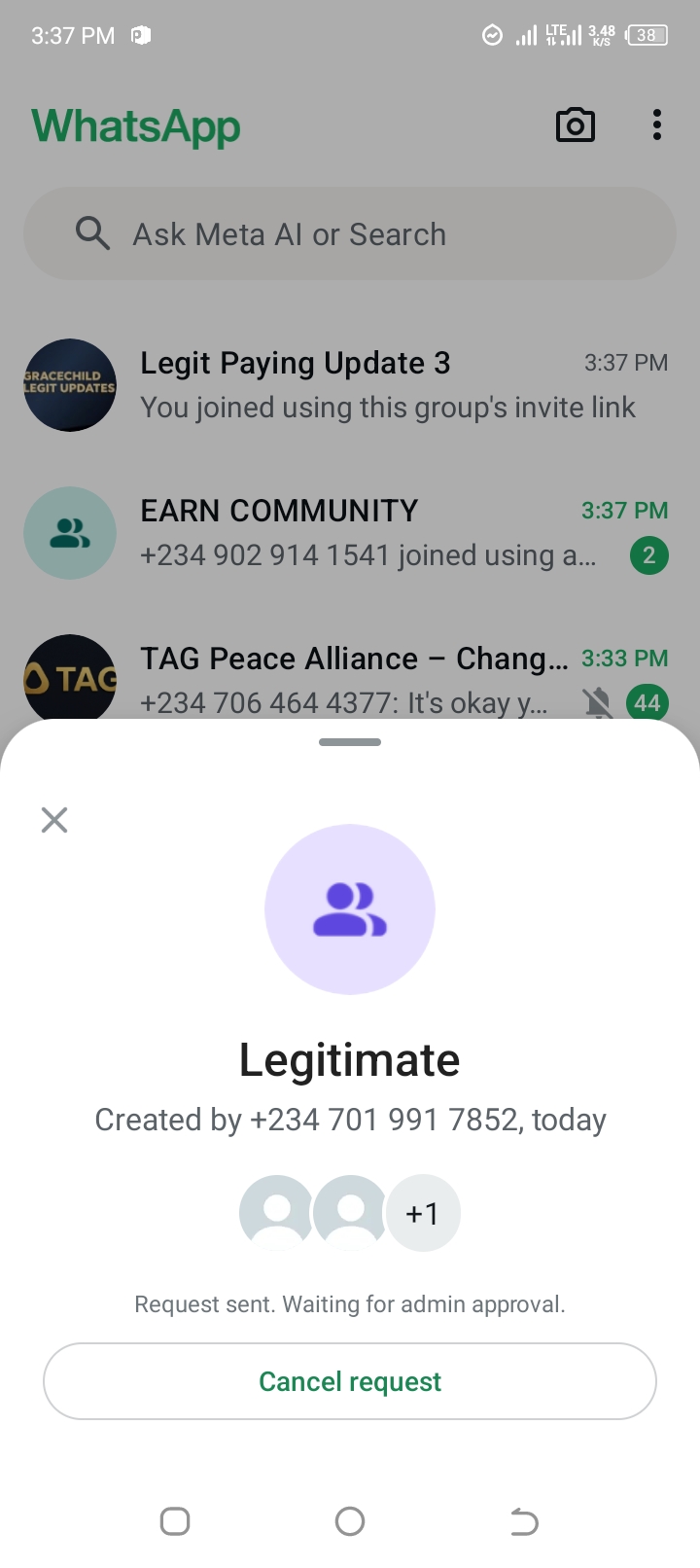This screenshot has height=1568, width=700.
Task: Open the WhatsApp camera
Action: coord(575,125)
